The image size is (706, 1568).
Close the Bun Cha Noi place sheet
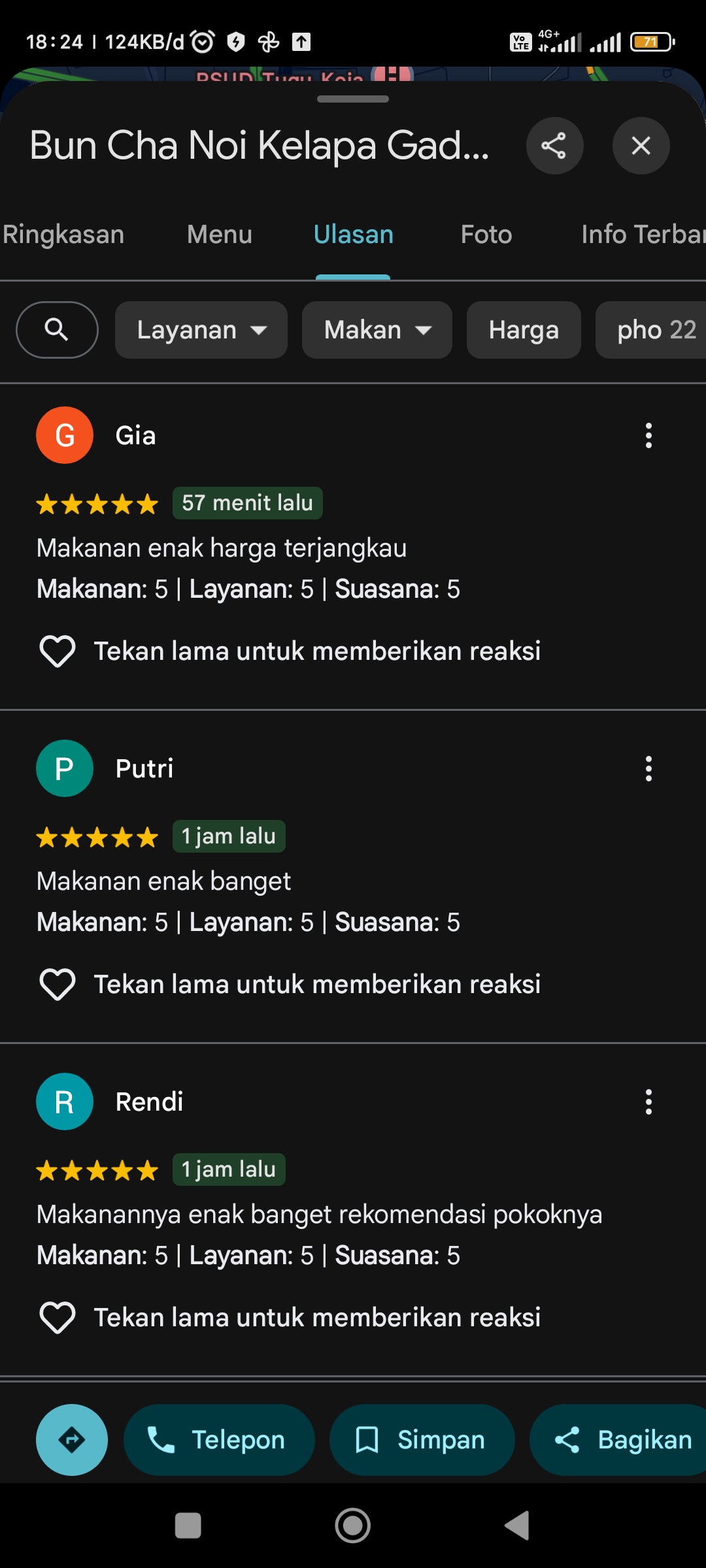(x=641, y=146)
